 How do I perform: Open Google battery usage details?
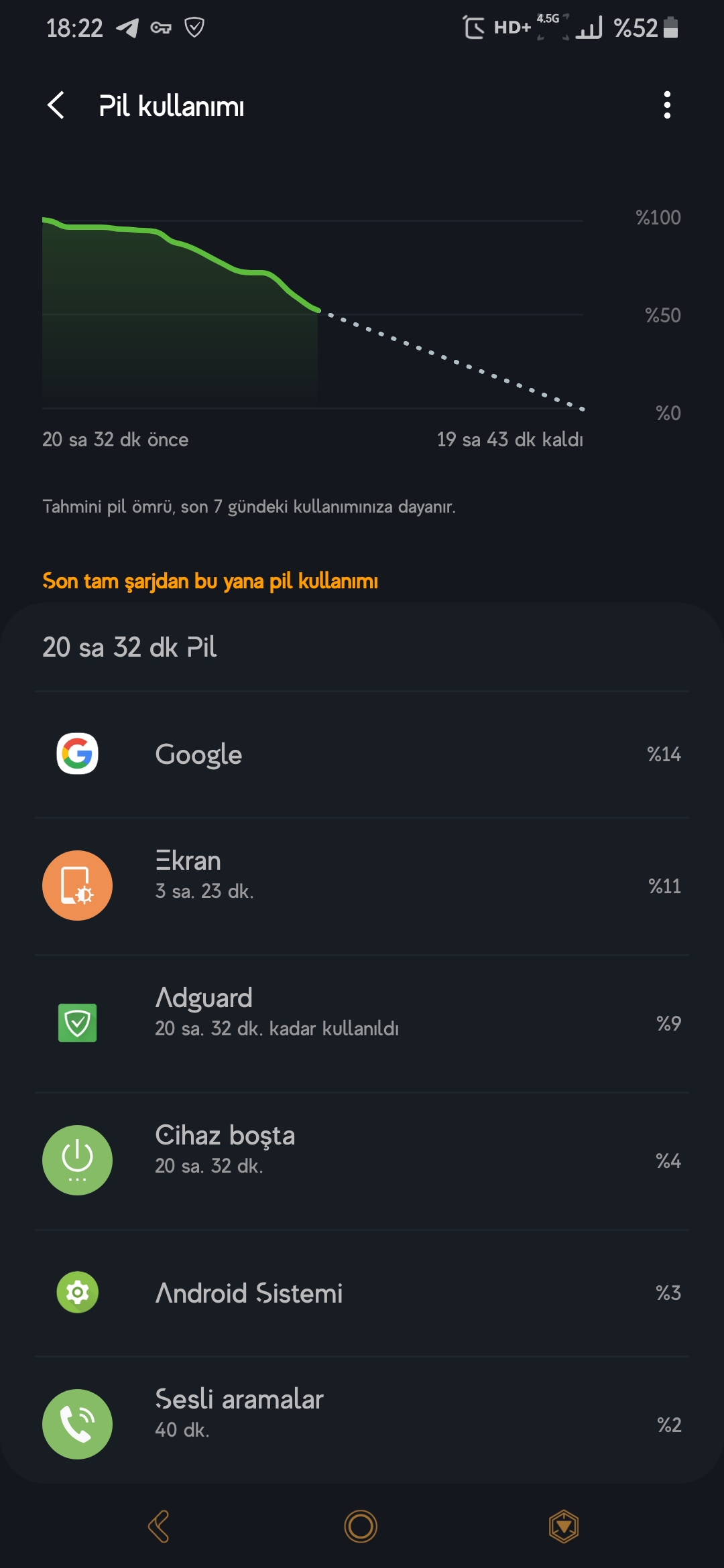[362, 754]
